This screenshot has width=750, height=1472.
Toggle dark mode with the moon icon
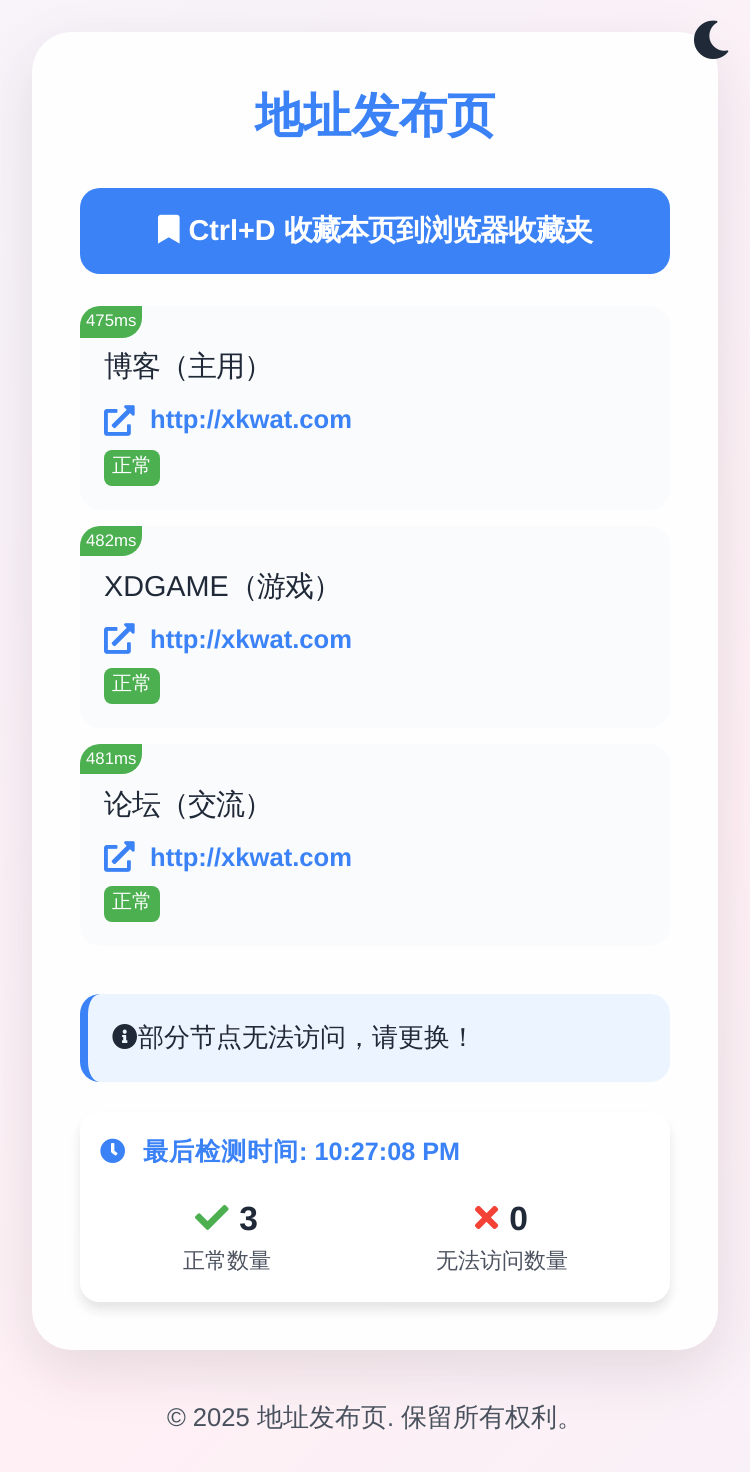click(712, 40)
